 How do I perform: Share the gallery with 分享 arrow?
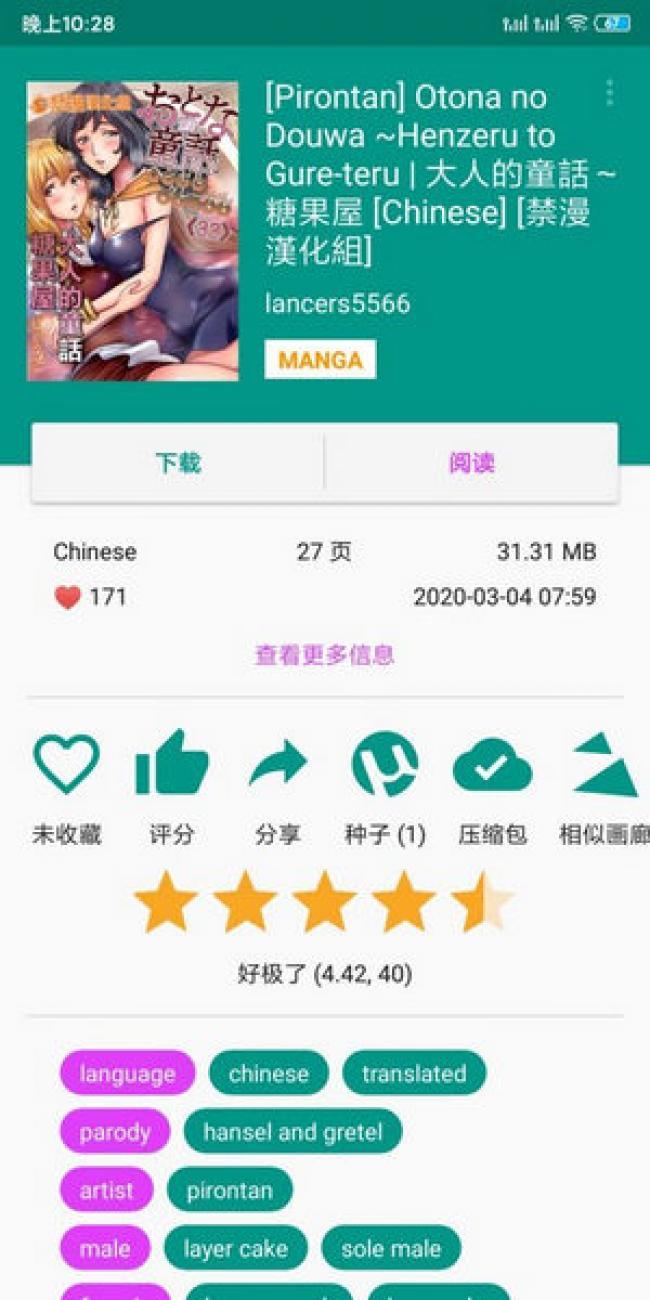(278, 787)
